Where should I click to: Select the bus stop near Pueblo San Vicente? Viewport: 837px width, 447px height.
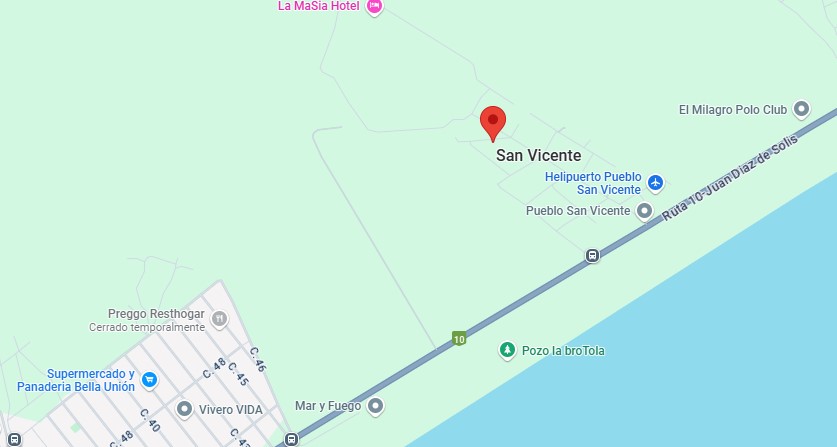592,256
